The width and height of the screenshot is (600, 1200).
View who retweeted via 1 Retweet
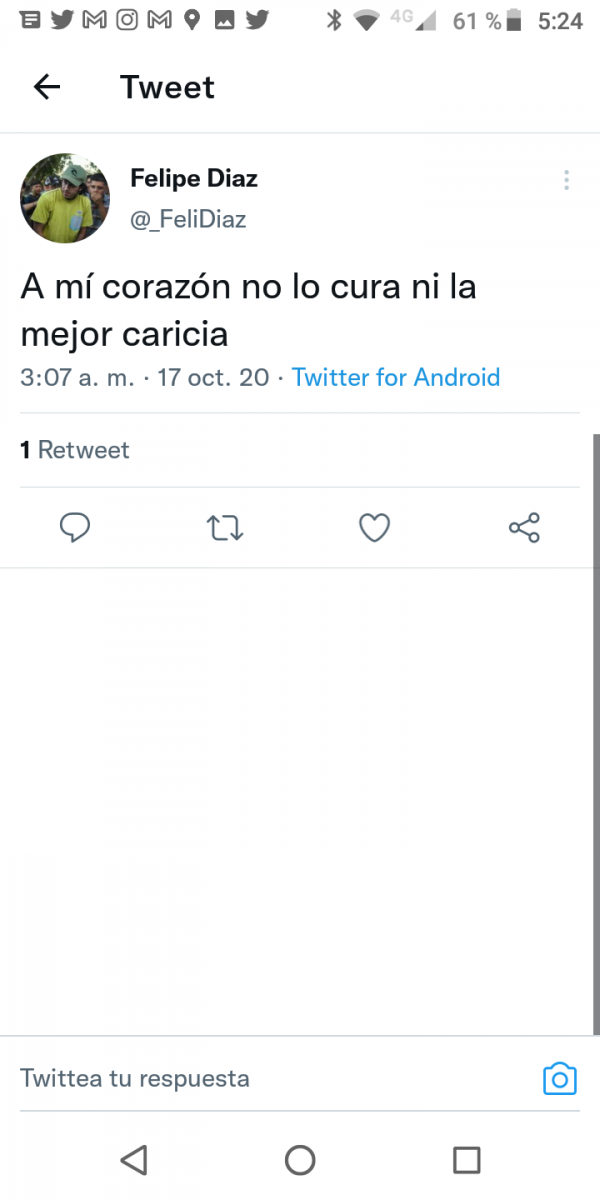75,450
